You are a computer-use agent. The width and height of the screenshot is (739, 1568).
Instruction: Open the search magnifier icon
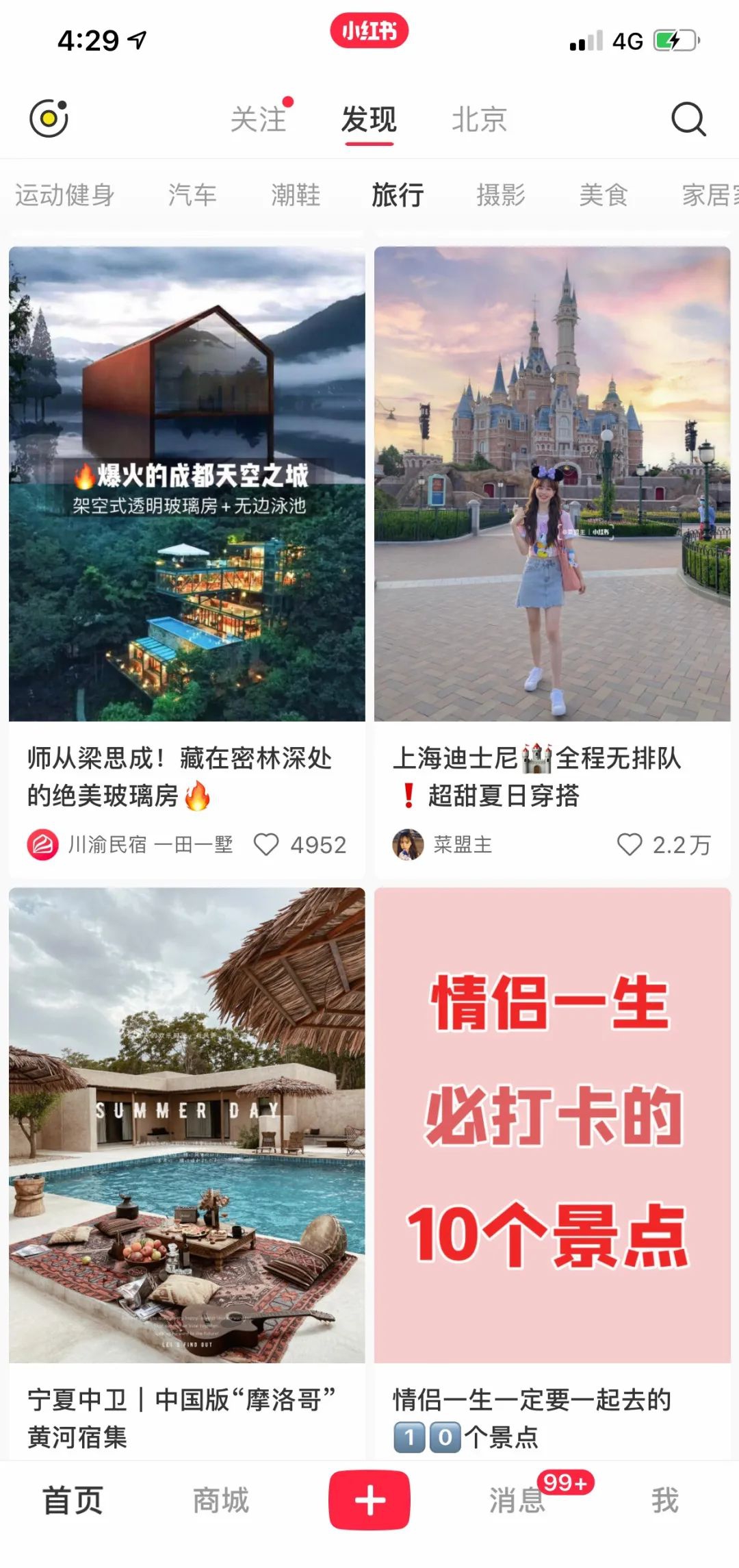click(x=688, y=120)
